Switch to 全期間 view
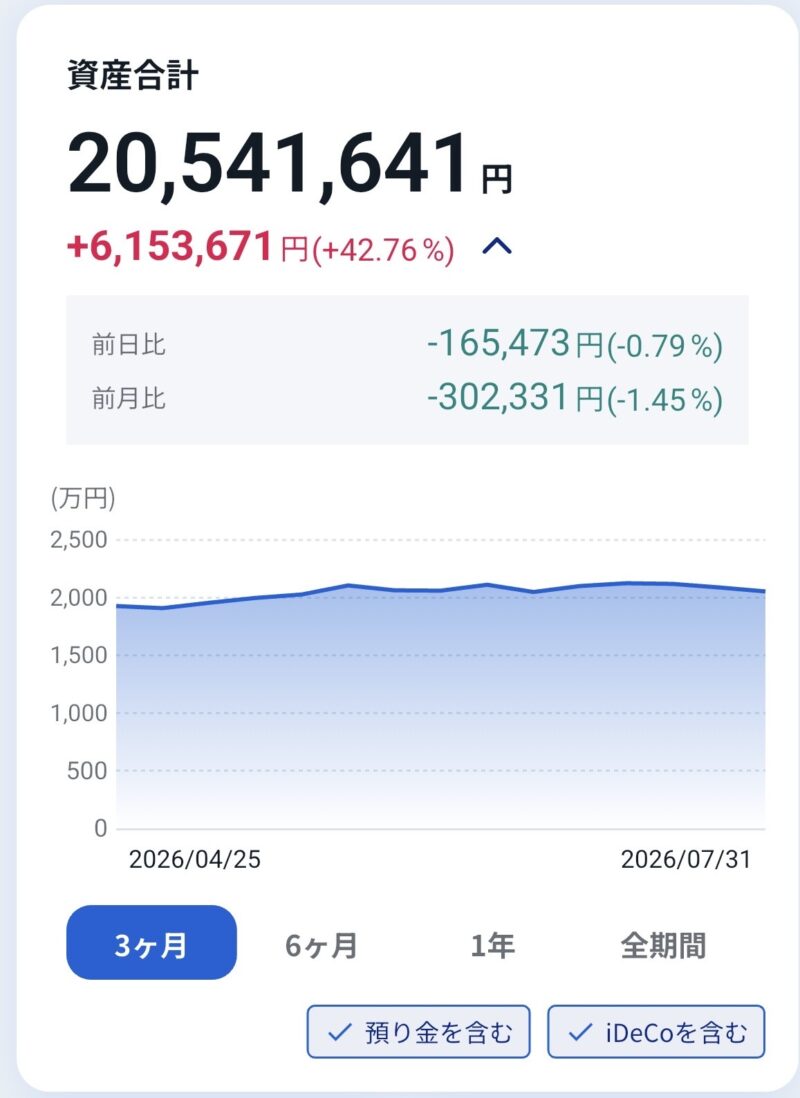800x1098 pixels. tap(663, 946)
